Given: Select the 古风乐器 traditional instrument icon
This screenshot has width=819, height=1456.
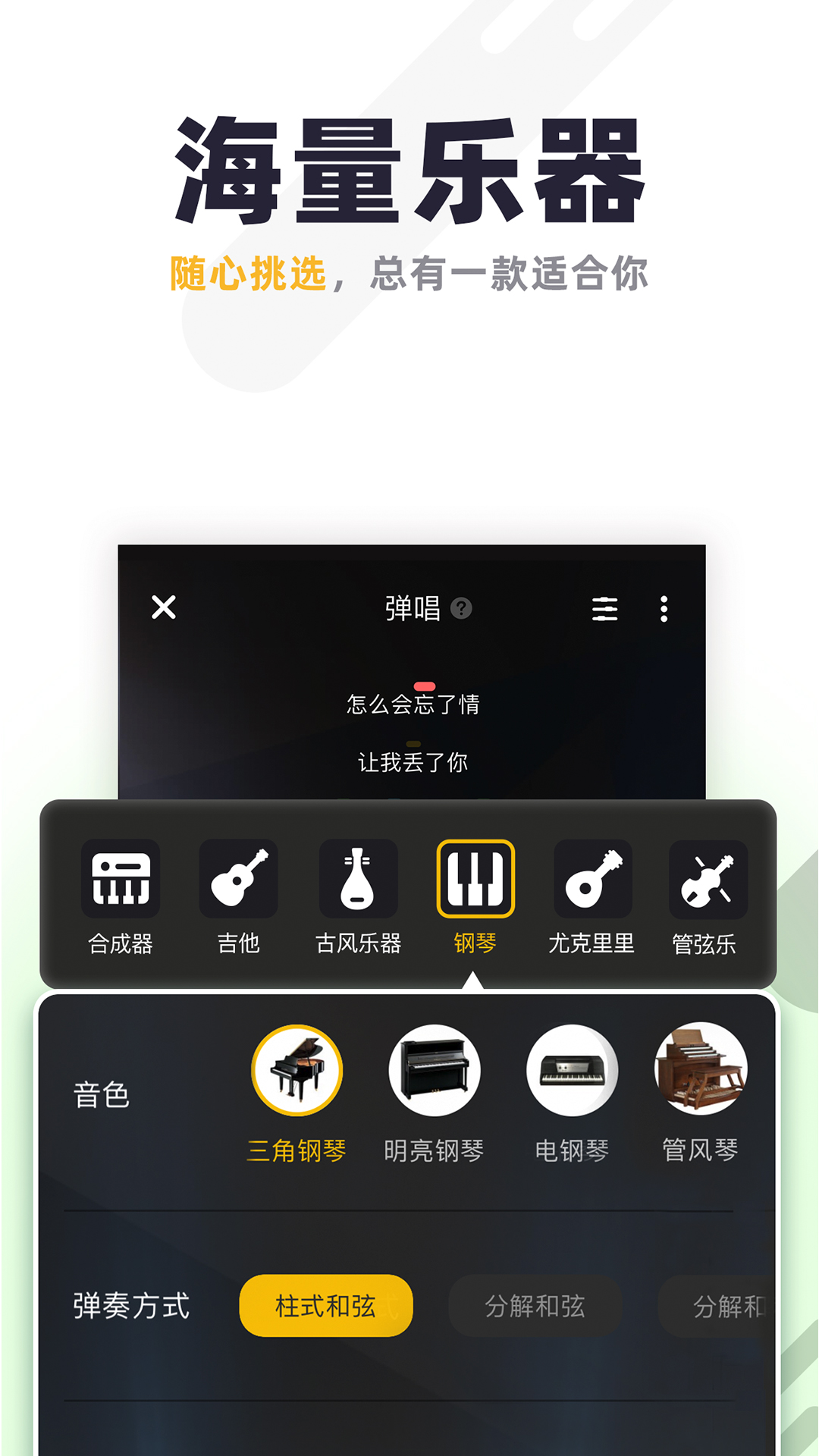Looking at the screenshot, I should click(x=356, y=880).
